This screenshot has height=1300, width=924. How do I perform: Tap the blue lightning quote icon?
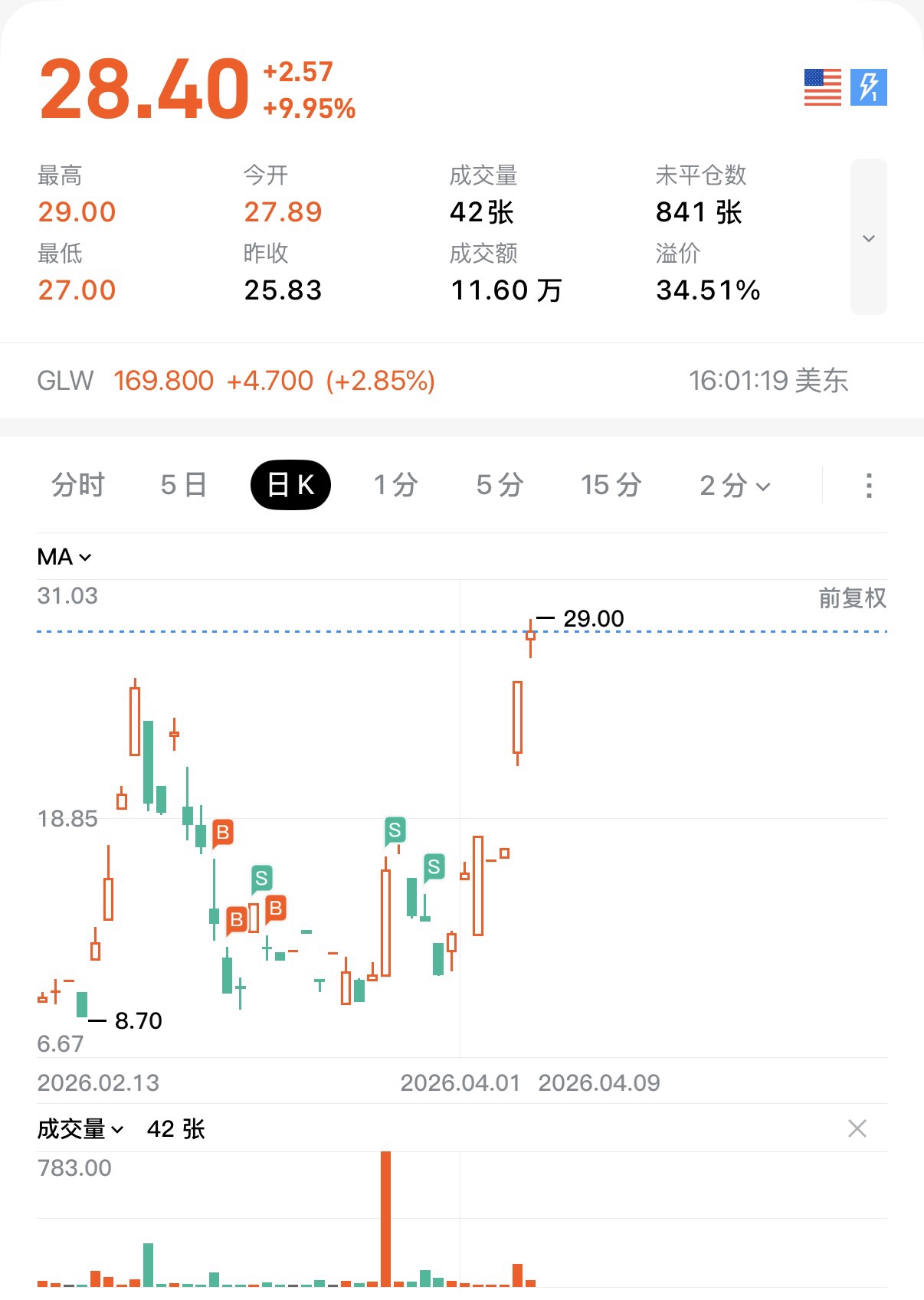[x=868, y=87]
